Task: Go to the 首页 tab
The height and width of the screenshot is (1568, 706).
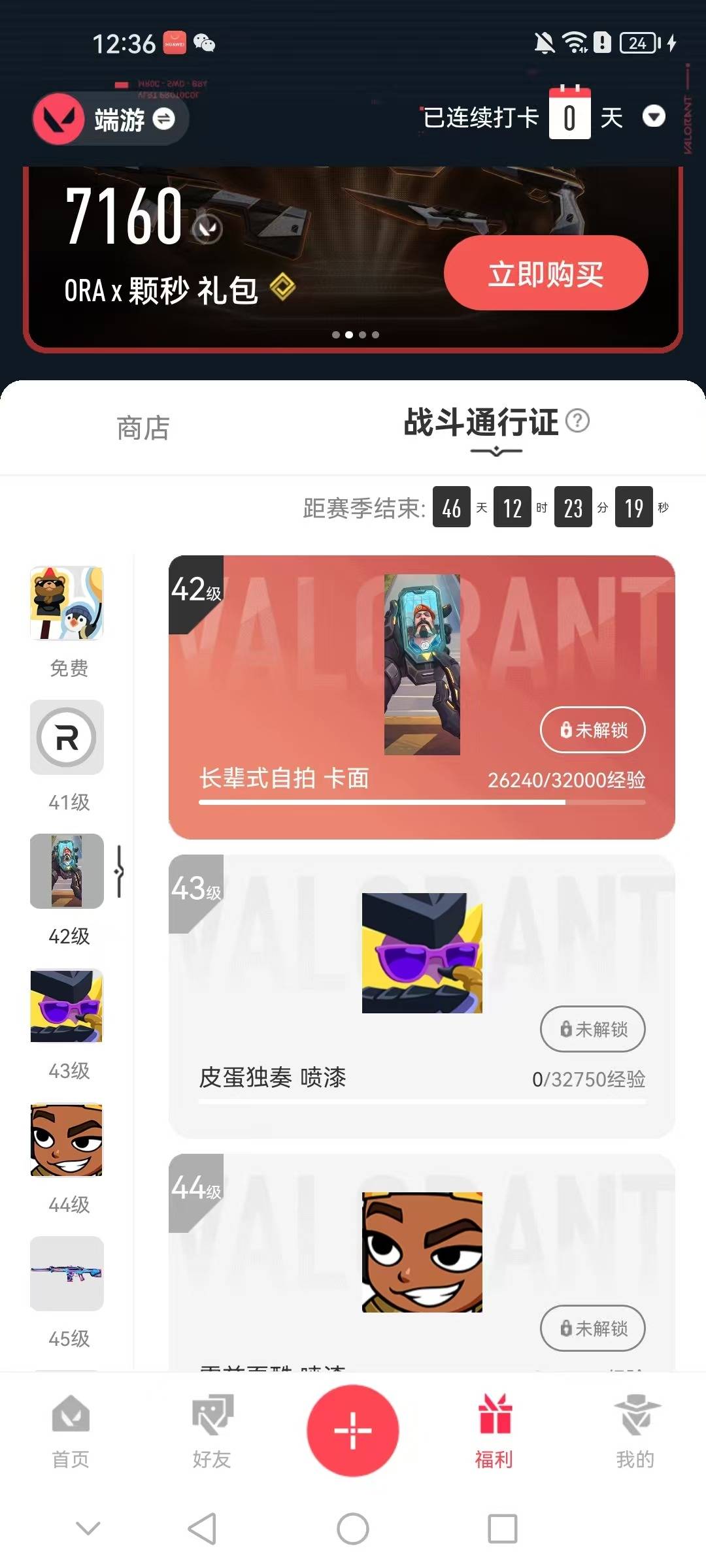Action: [71, 1431]
